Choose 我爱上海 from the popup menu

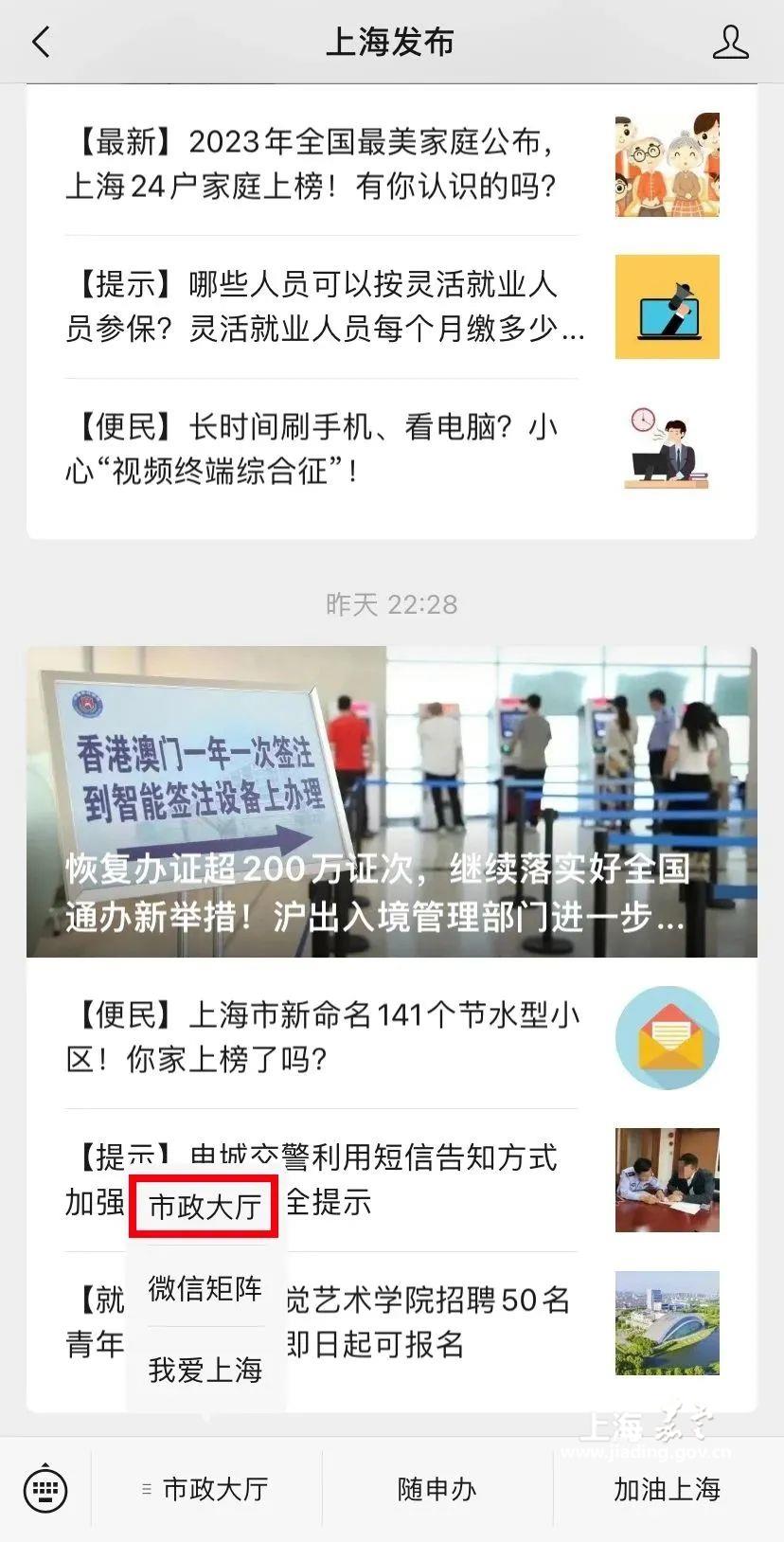205,1370
